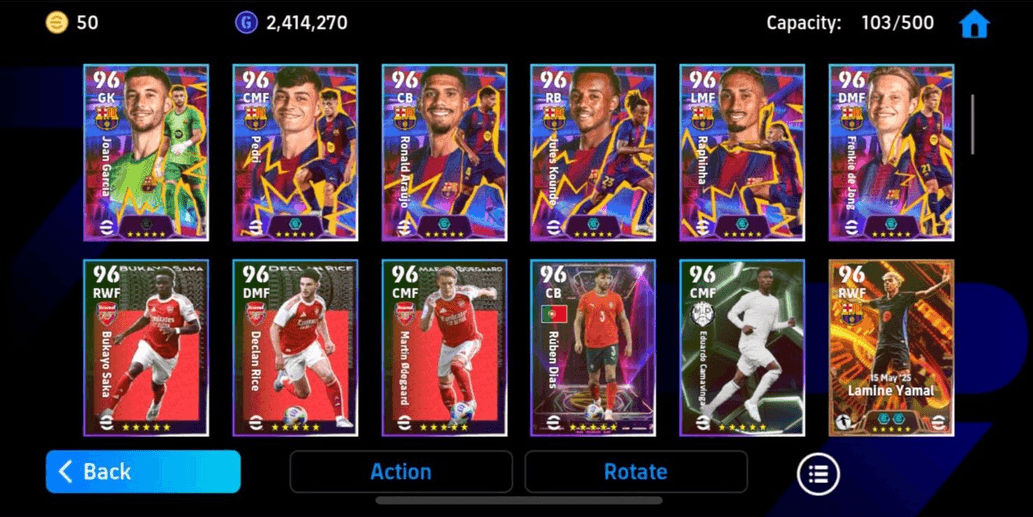Tap the Rotate button
This screenshot has height=517, width=1033.
click(636, 472)
